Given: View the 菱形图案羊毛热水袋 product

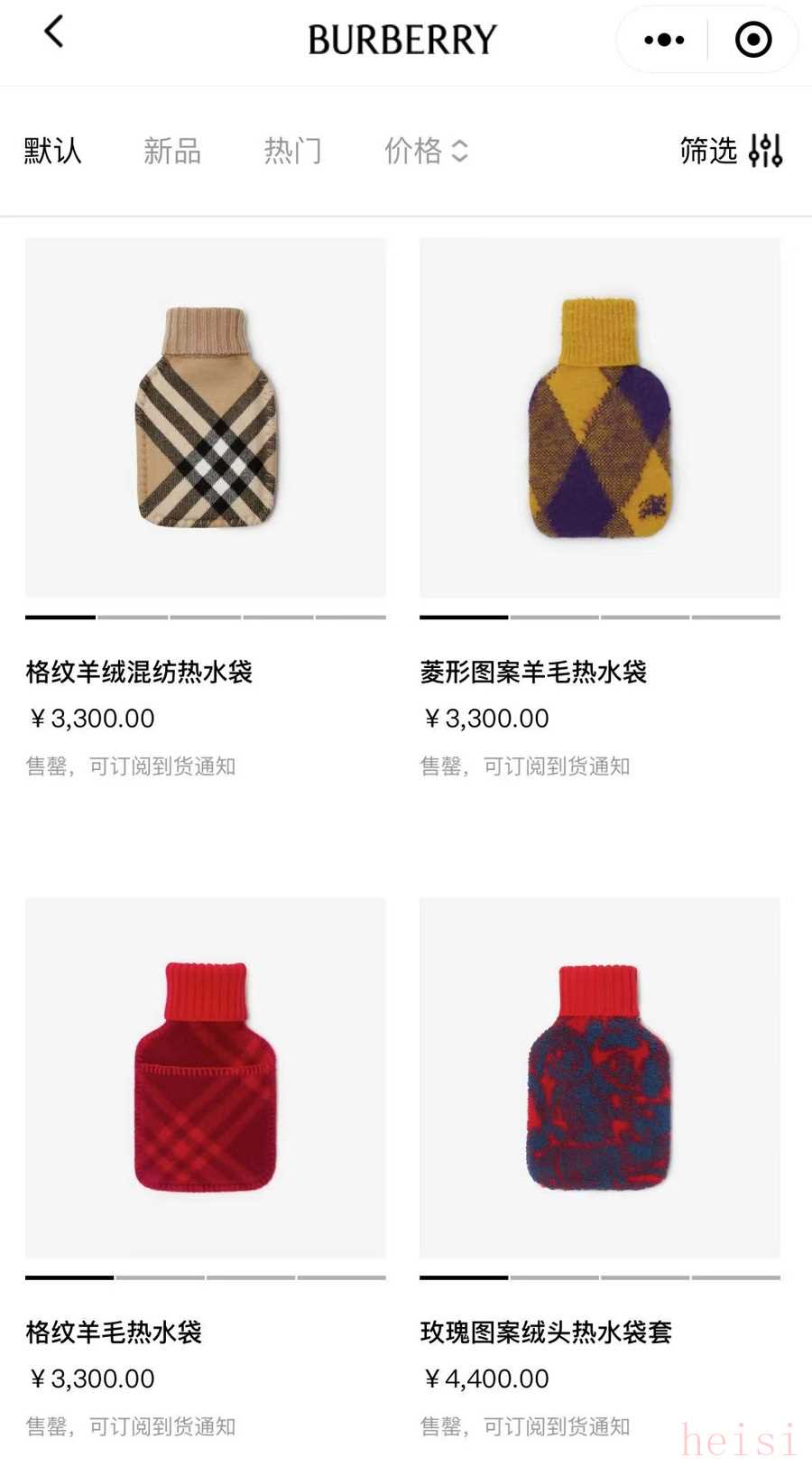Looking at the screenshot, I should coord(600,418).
